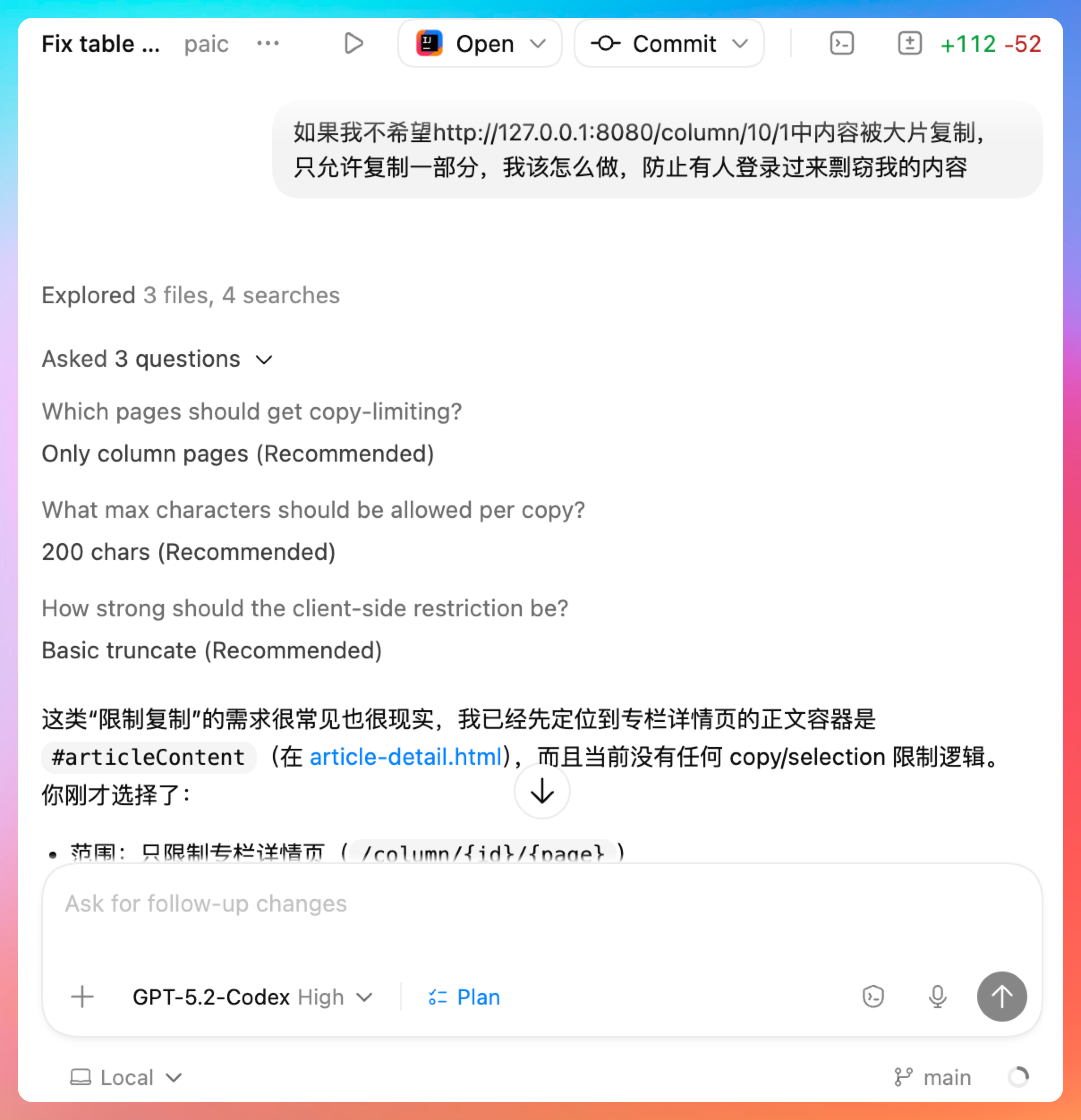The image size is (1081, 1120).
Task: Select the main git branch
Action: point(933,1077)
